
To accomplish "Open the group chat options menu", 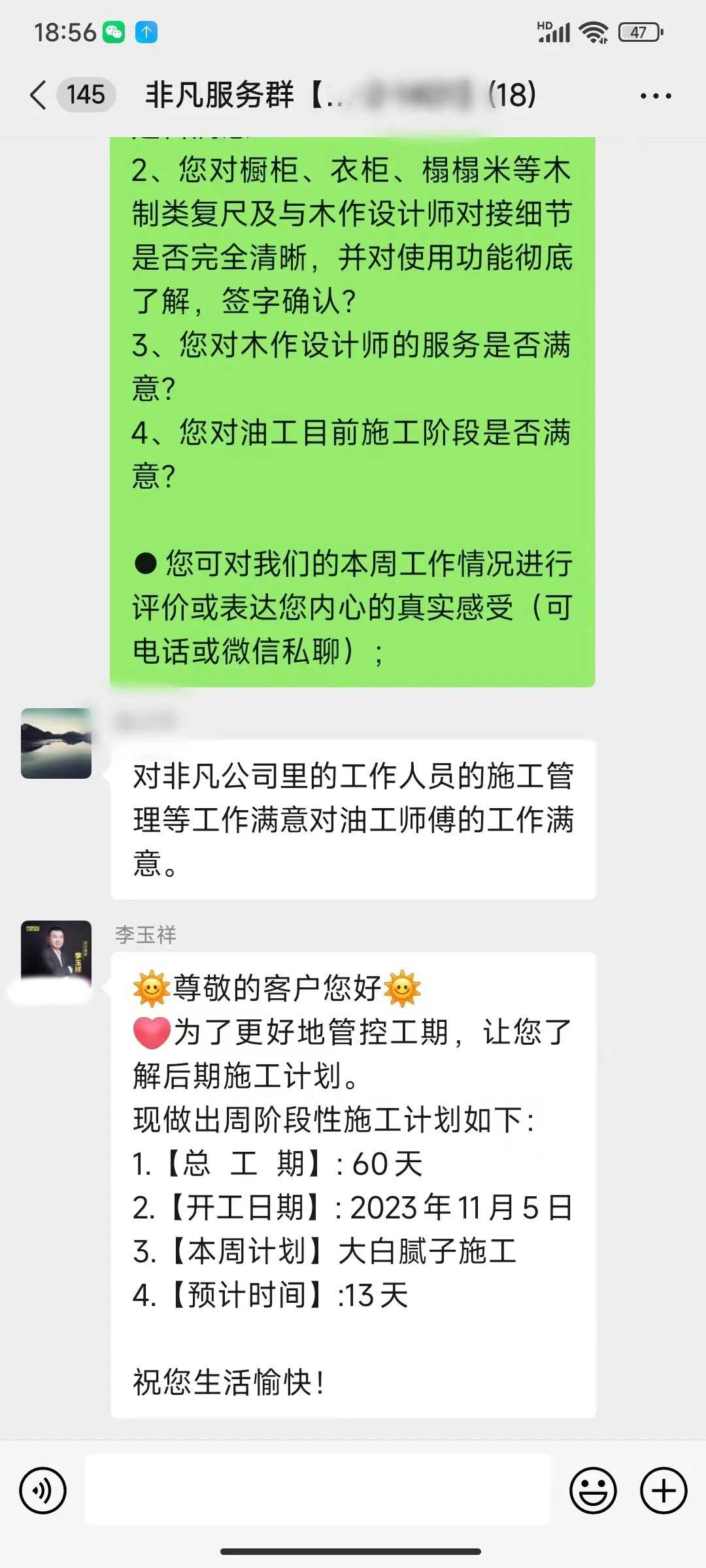I will click(x=655, y=96).
